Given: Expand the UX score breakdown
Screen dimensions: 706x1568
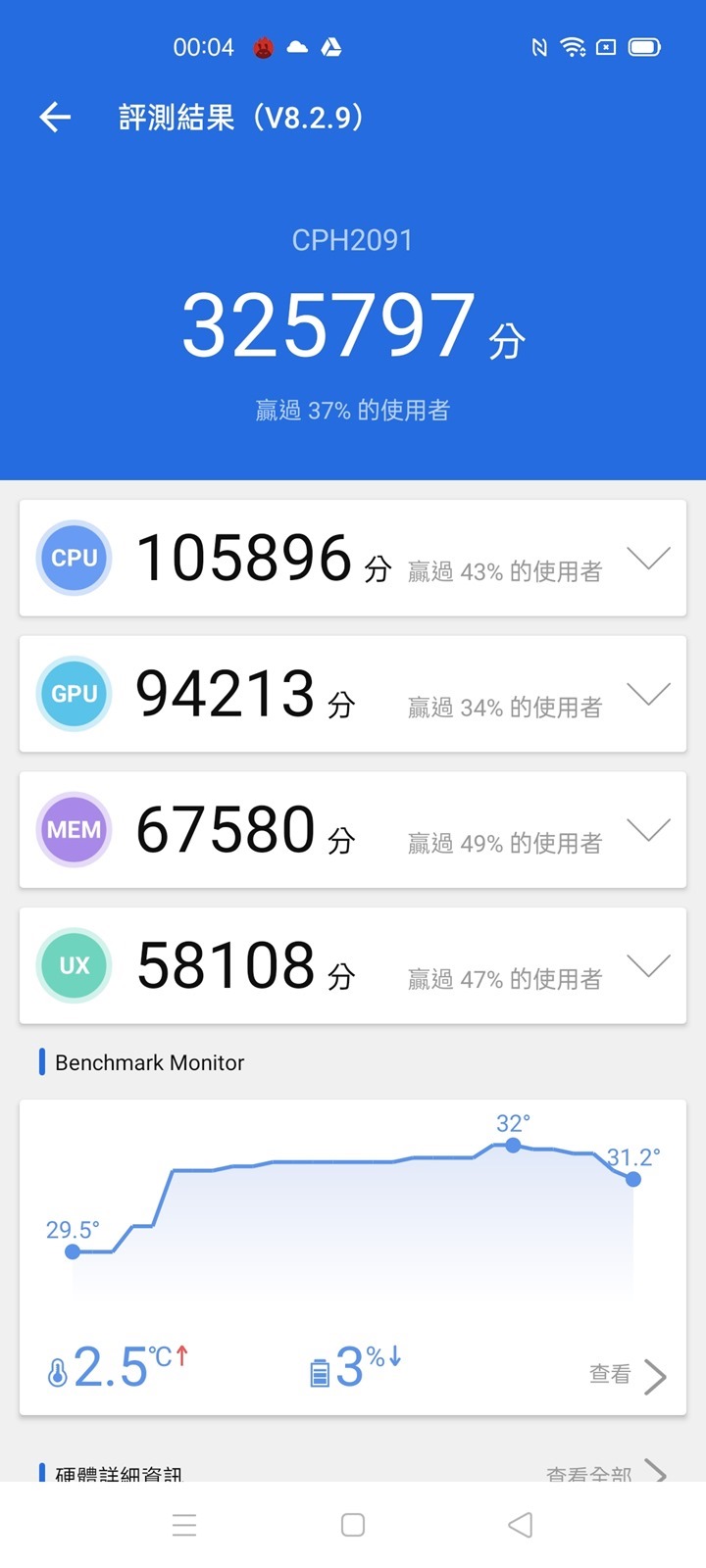Looking at the screenshot, I should click(x=648, y=965).
